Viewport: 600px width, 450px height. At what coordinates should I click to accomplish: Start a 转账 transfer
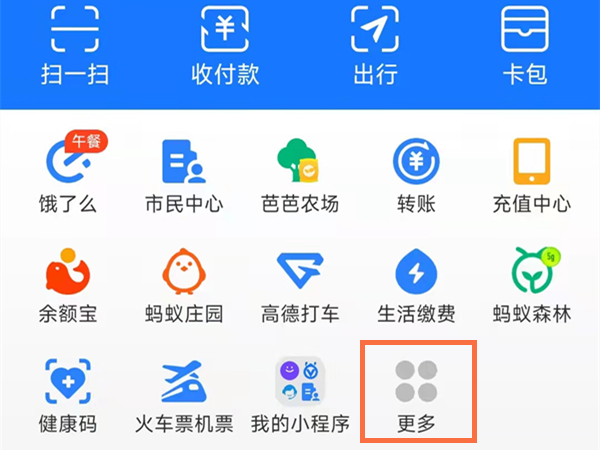point(416,175)
